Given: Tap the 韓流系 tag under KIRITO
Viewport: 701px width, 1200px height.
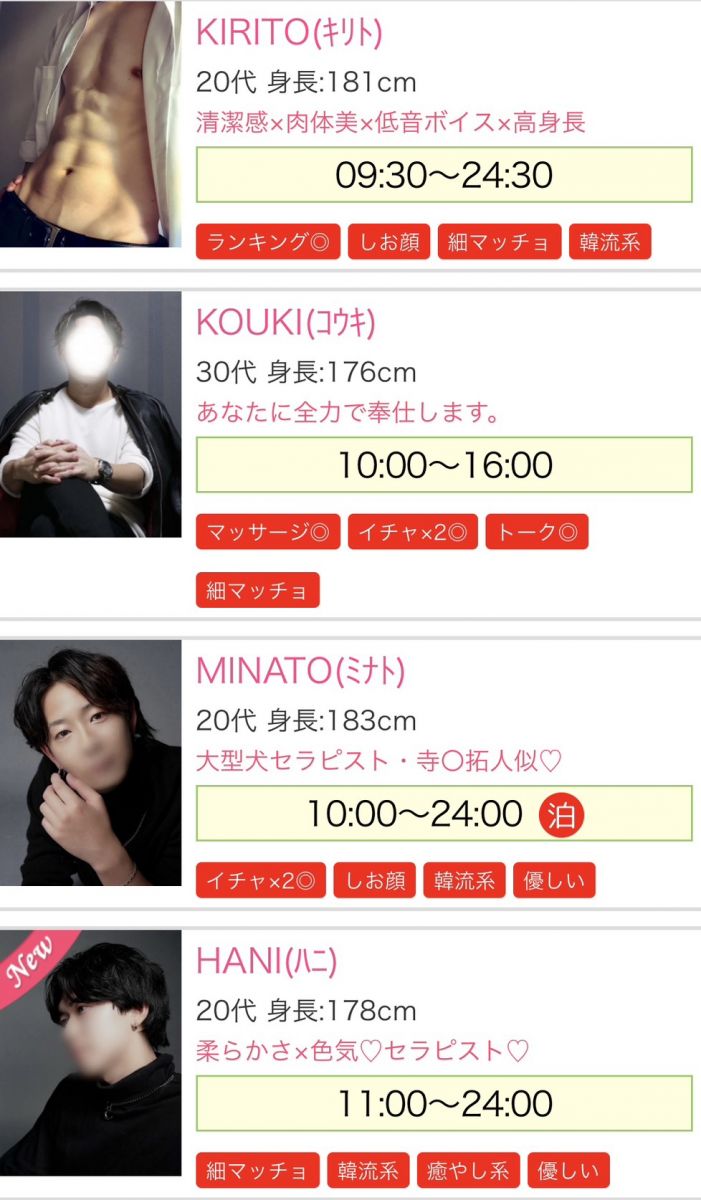Looking at the screenshot, I should (609, 242).
